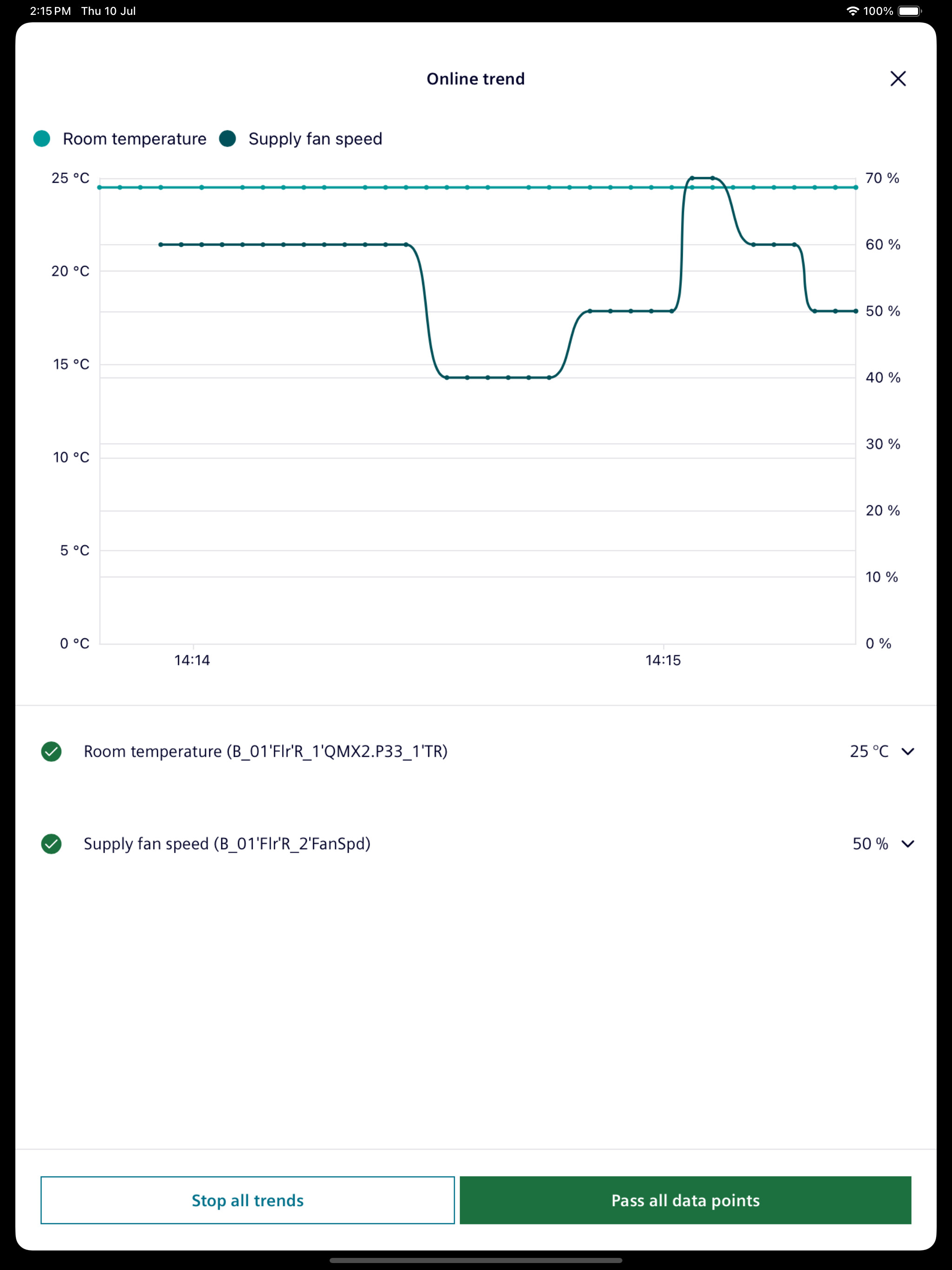This screenshot has width=952, height=1270.
Task: Click the 14:15 timeline marker on the chart
Action: [664, 660]
